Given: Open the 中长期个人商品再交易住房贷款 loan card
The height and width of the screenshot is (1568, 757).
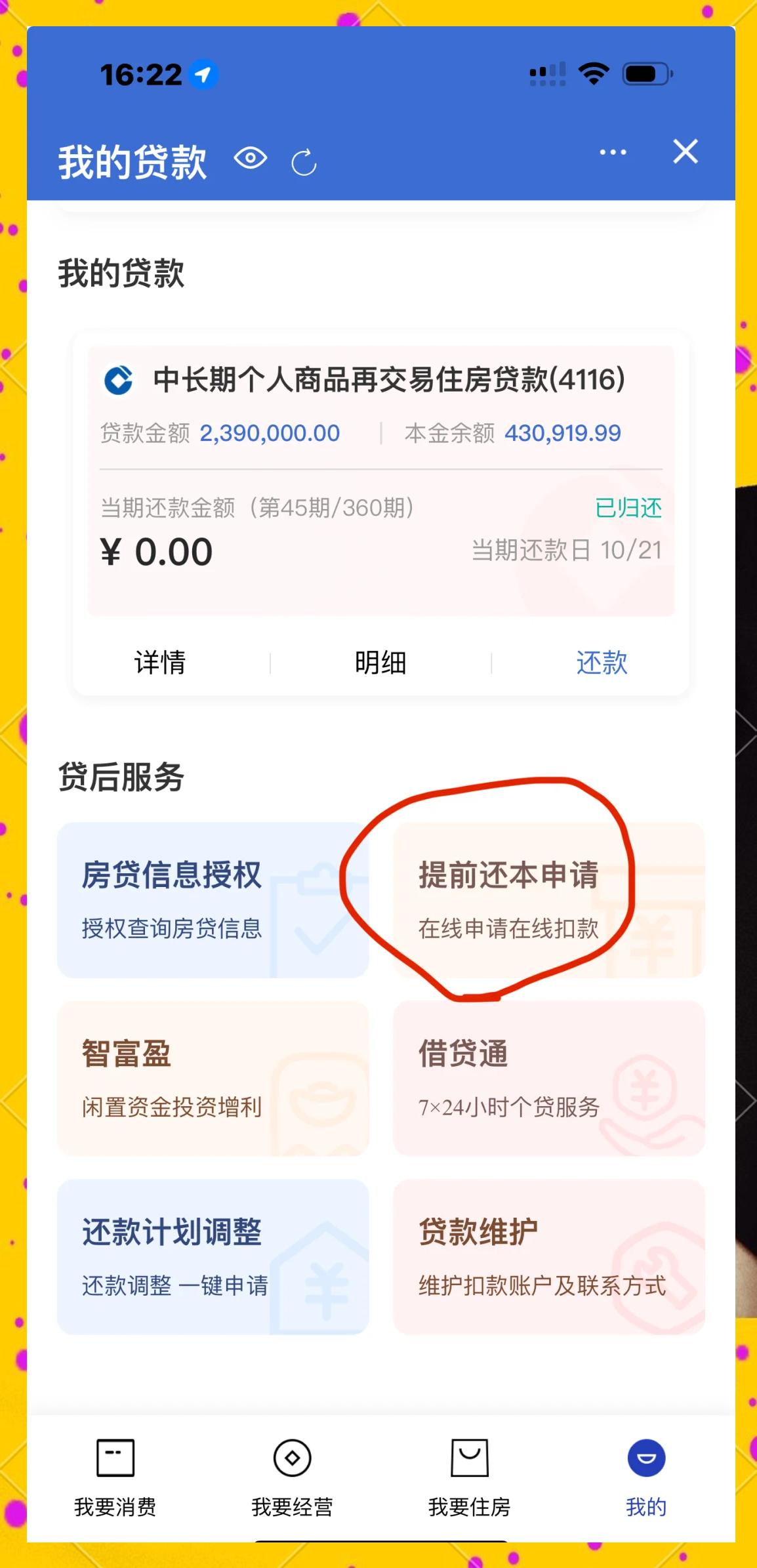Looking at the screenshot, I should (x=380, y=479).
